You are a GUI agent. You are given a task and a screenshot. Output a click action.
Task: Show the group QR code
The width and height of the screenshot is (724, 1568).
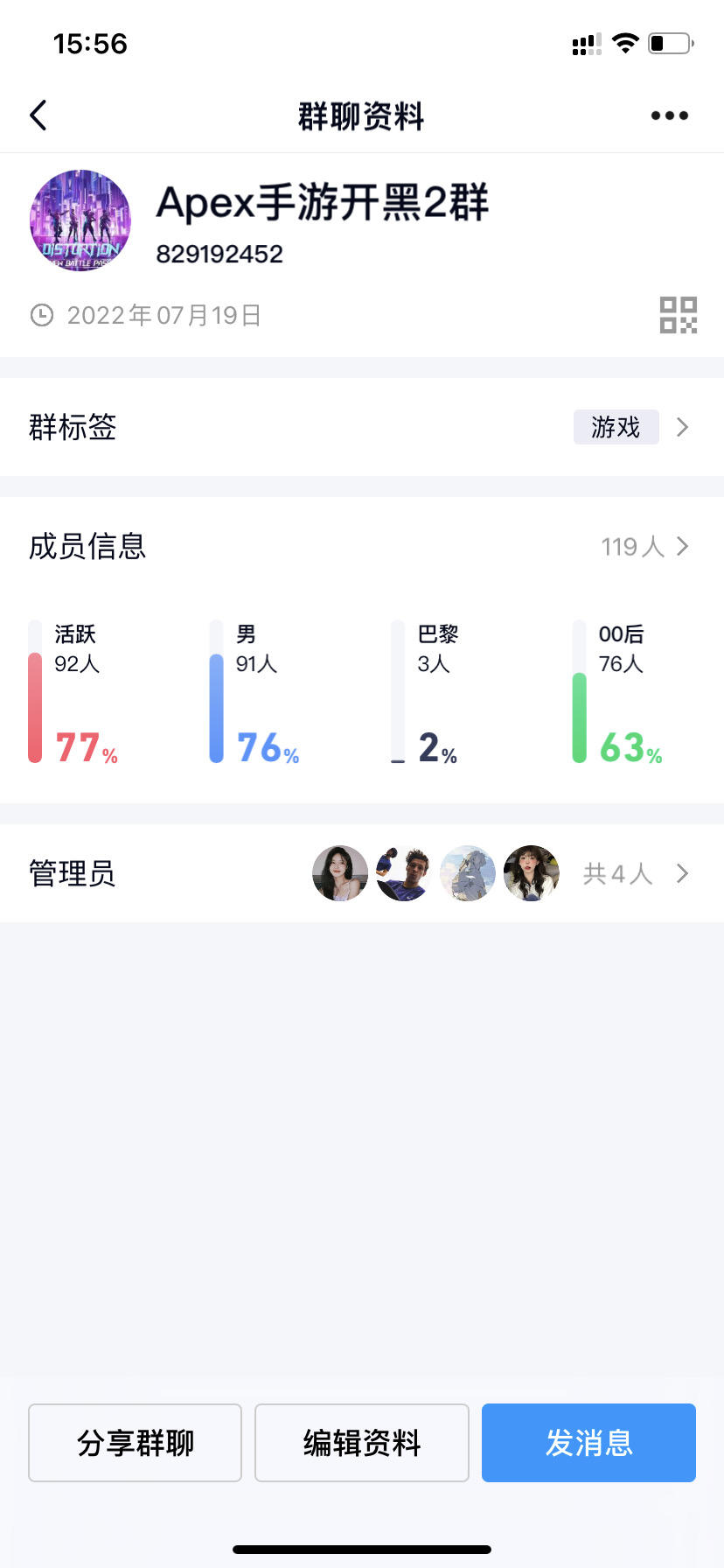(x=678, y=315)
